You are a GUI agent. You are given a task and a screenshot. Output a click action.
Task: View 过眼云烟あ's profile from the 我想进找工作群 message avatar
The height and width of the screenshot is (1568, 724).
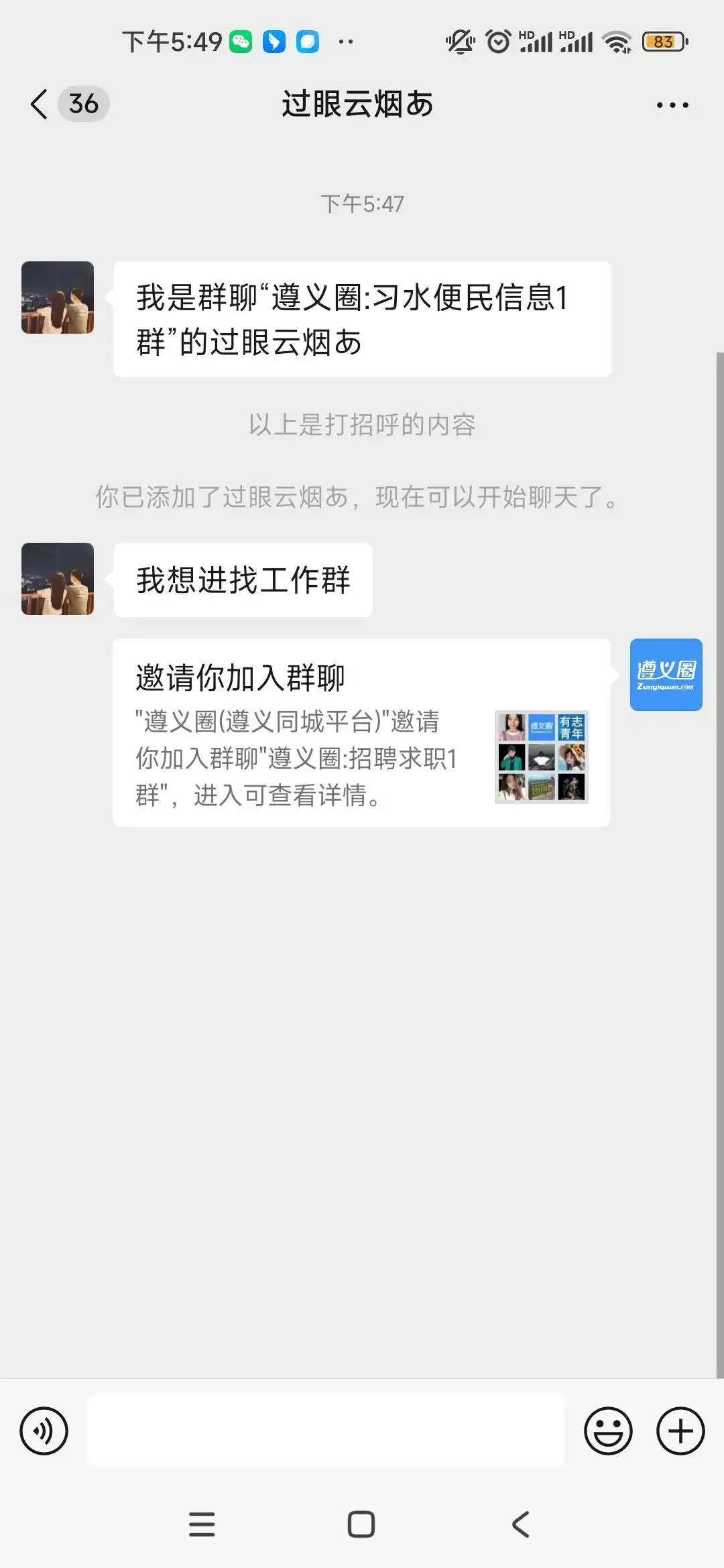pos(58,579)
